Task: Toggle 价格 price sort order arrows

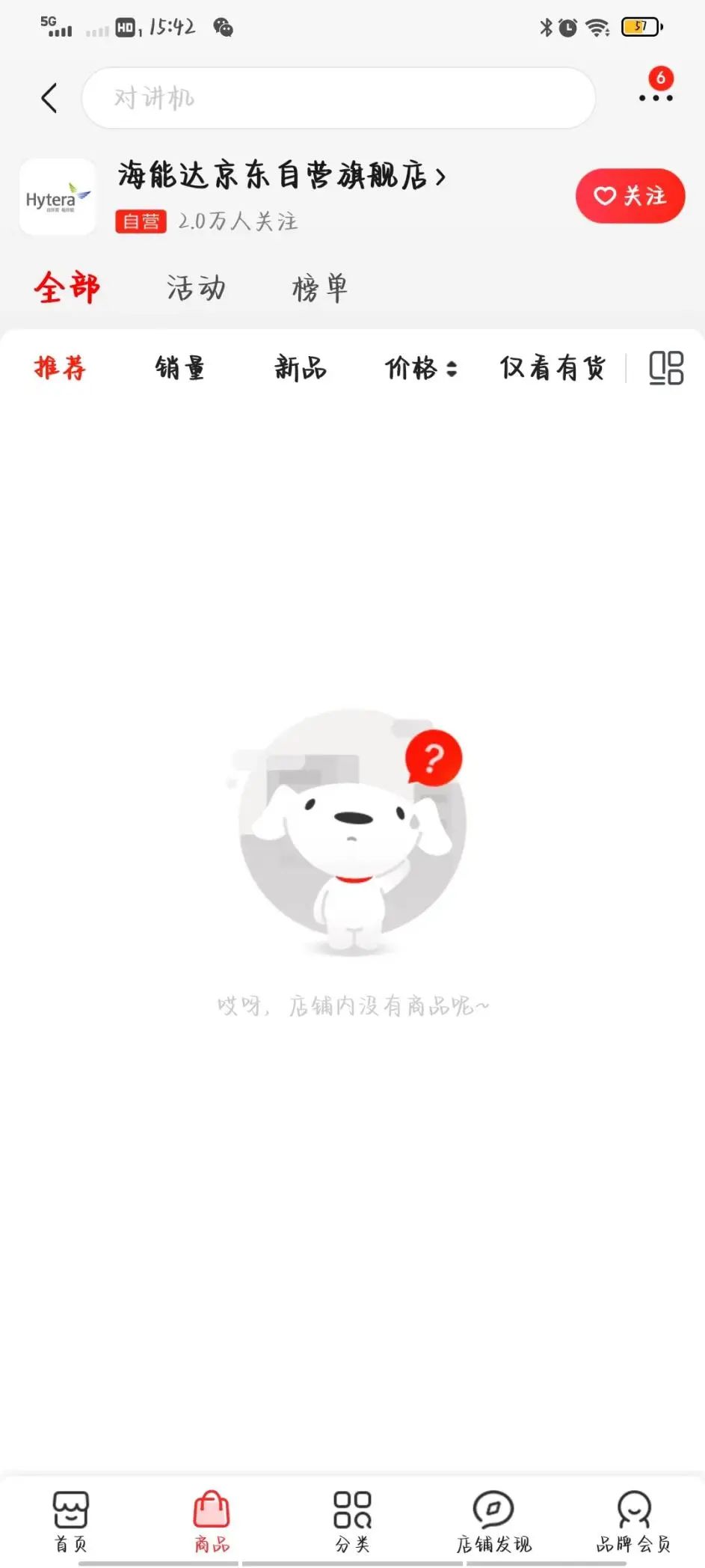Action: click(420, 367)
